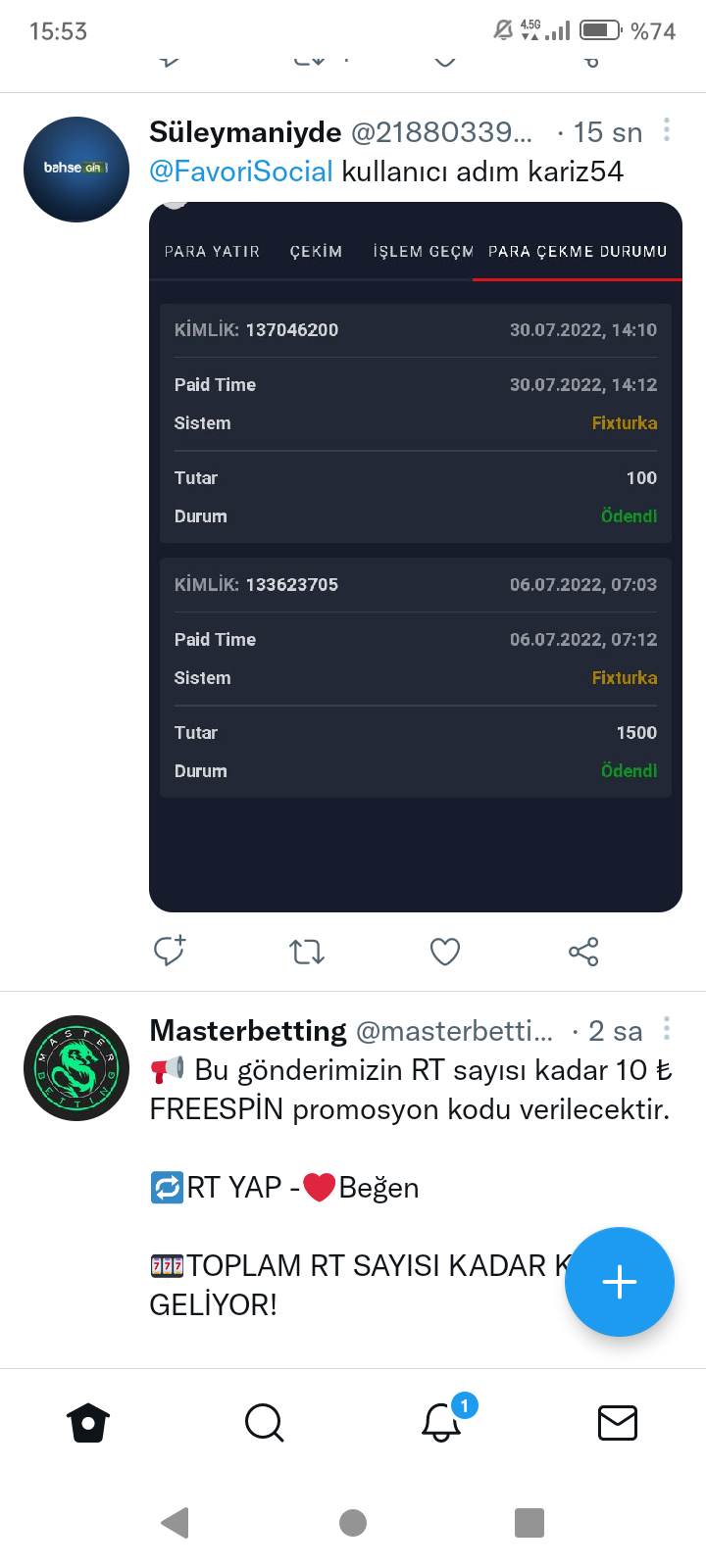Switch to the PARA ÇEKME DURUMU tab
The image size is (706, 1568).
(577, 251)
